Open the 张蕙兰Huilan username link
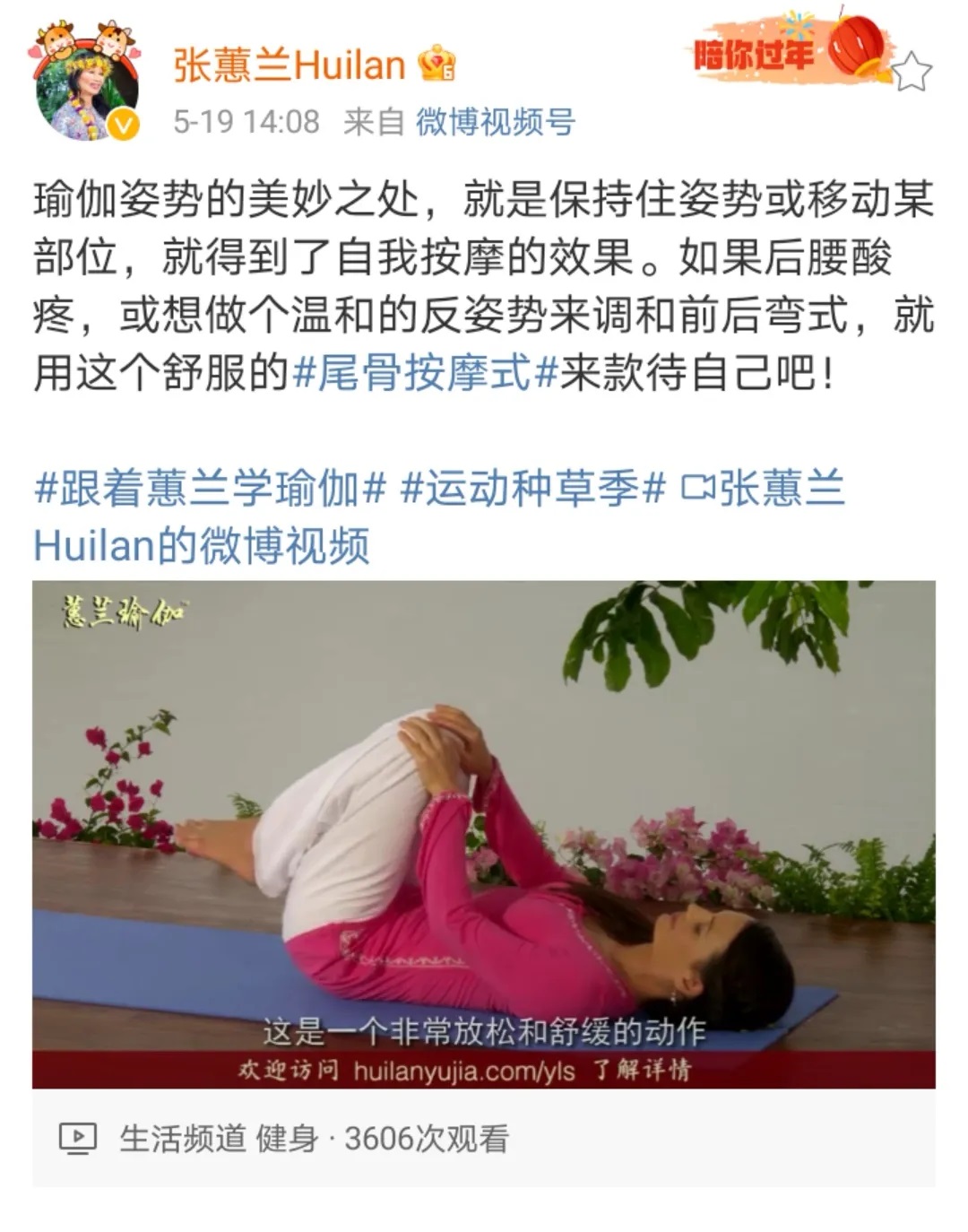Image resolution: width=968 pixels, height=1232 pixels. pos(289,65)
